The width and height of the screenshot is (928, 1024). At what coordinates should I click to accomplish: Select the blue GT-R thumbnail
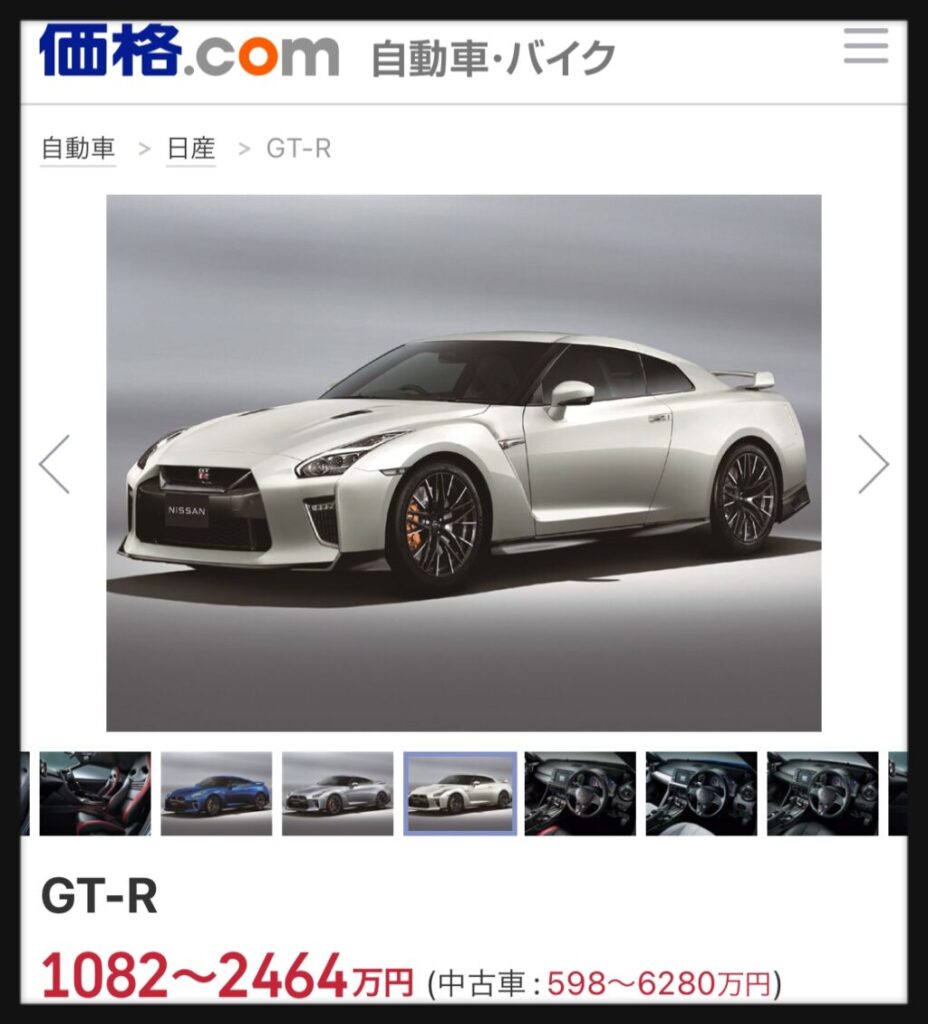point(216,793)
